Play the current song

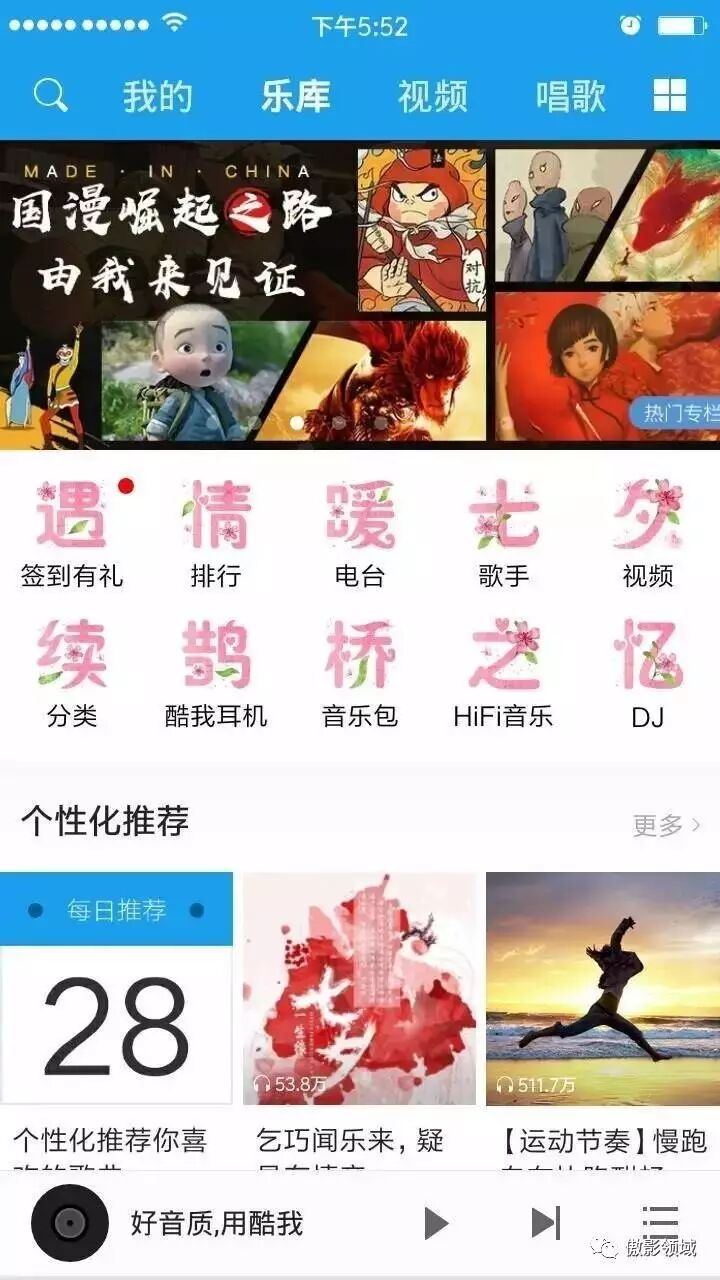pos(435,1223)
